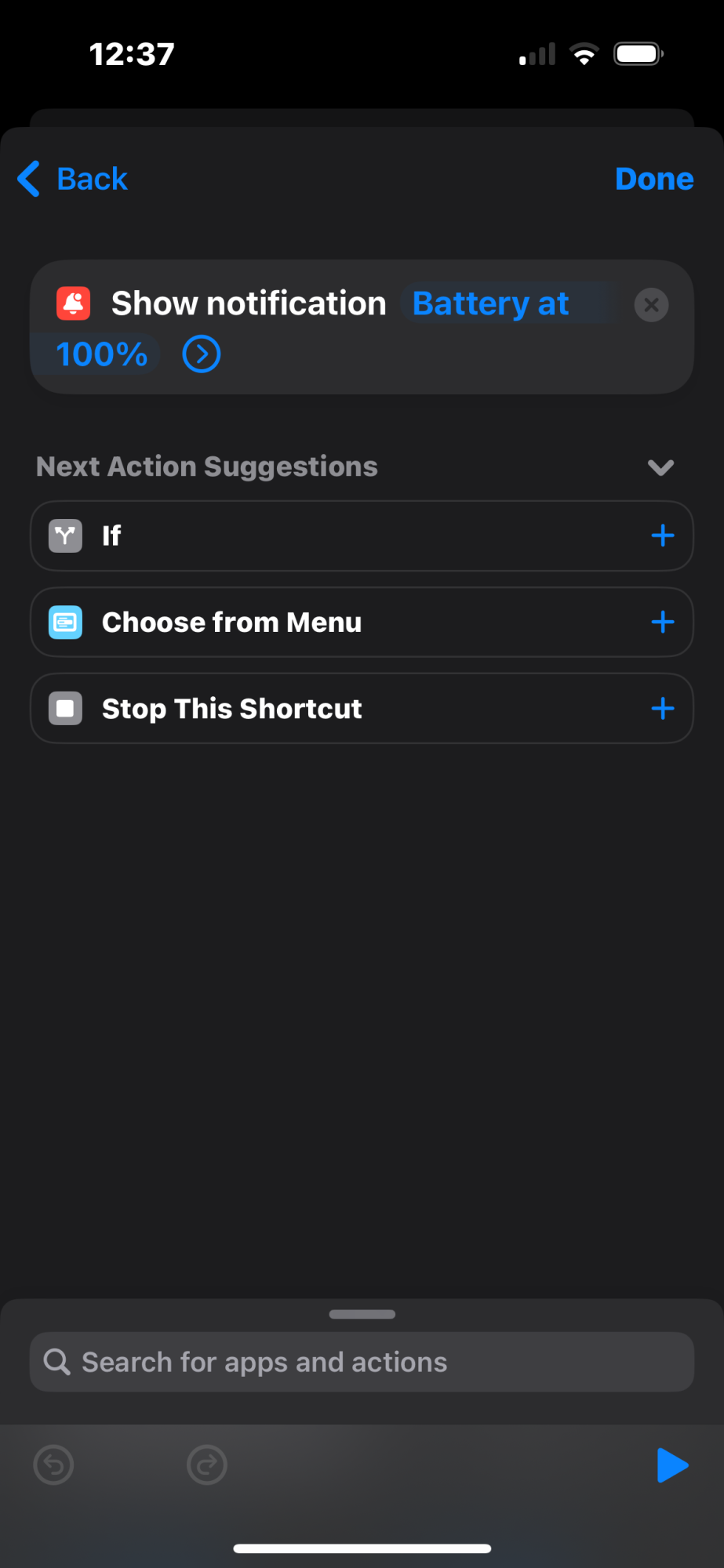Expand Show notification options arrow
This screenshot has width=724, height=1568.
[x=202, y=354]
